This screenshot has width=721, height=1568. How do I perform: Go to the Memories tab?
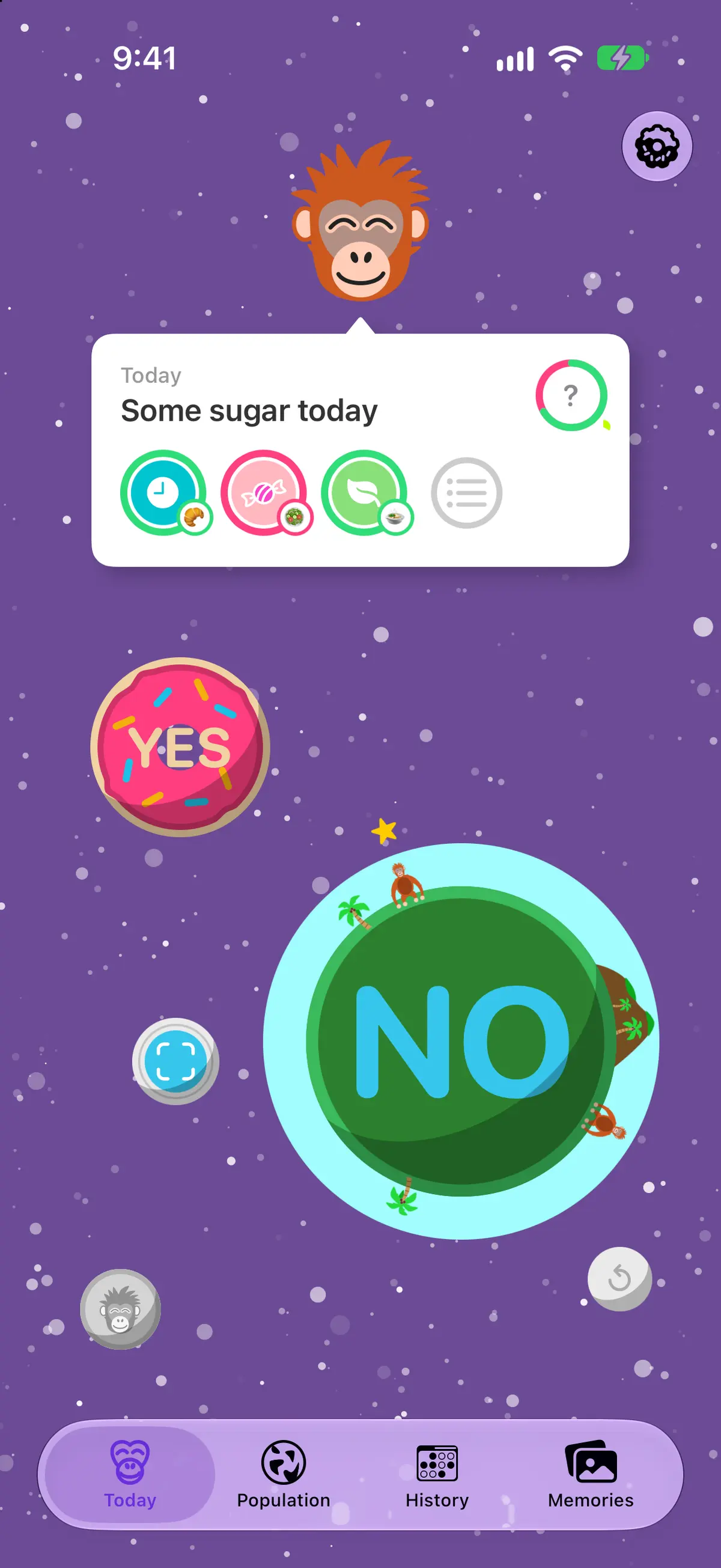coord(590,1474)
